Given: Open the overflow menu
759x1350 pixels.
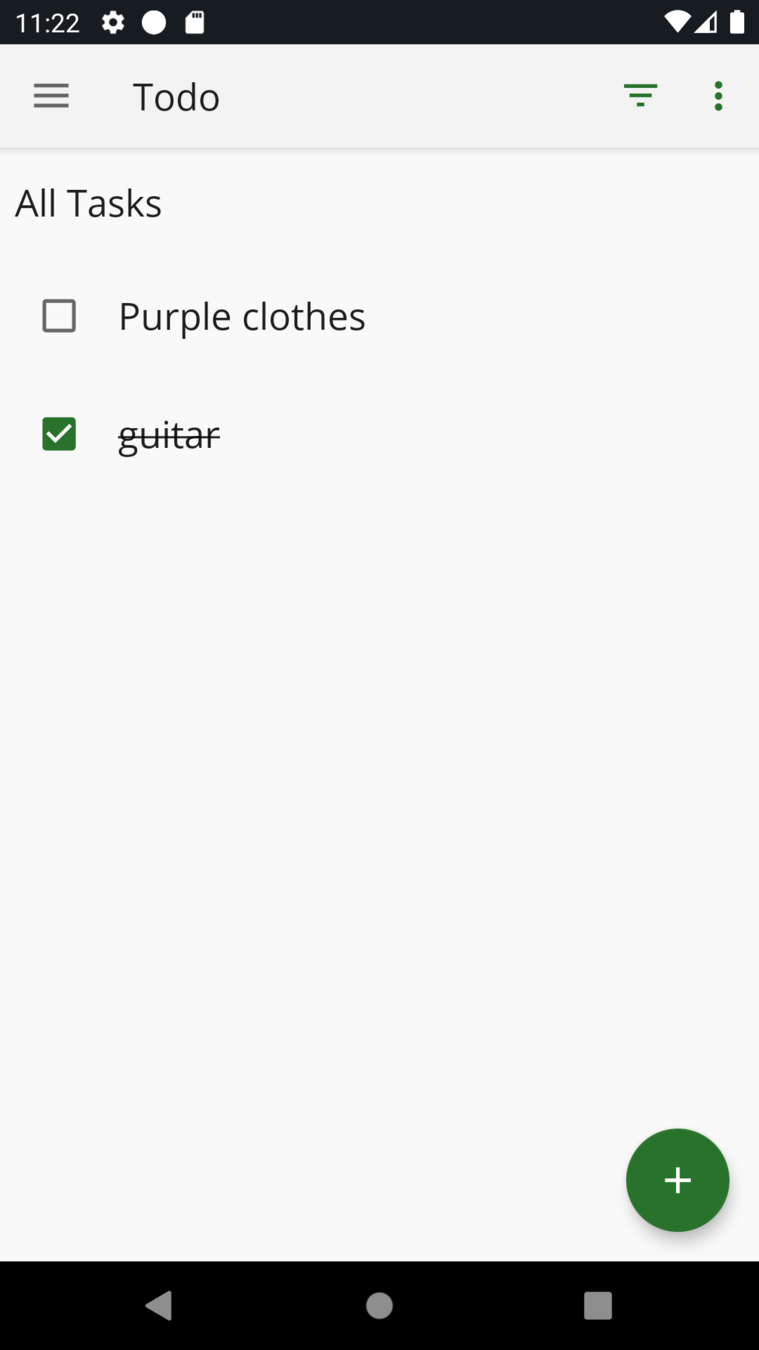Looking at the screenshot, I should click(x=718, y=96).
